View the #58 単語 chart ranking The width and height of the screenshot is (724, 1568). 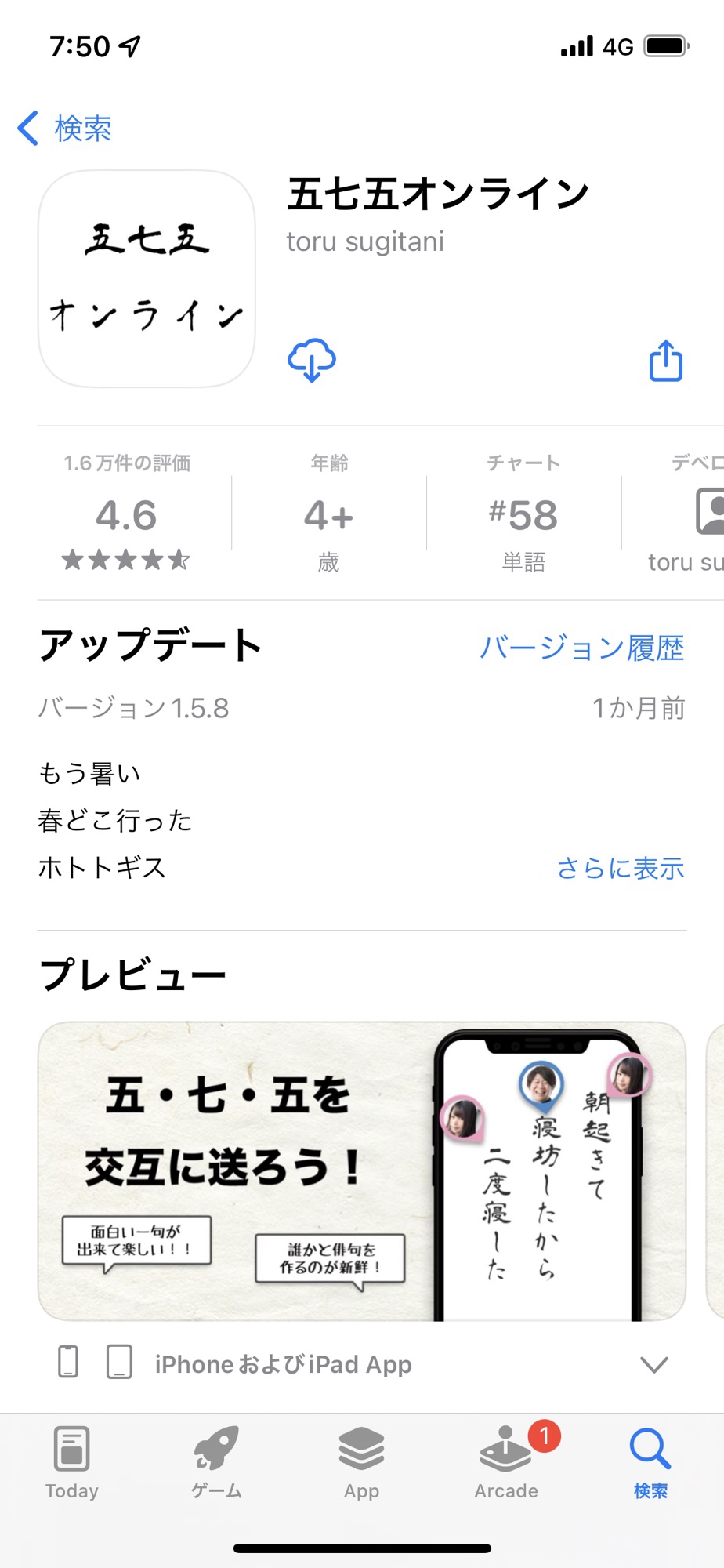523,514
